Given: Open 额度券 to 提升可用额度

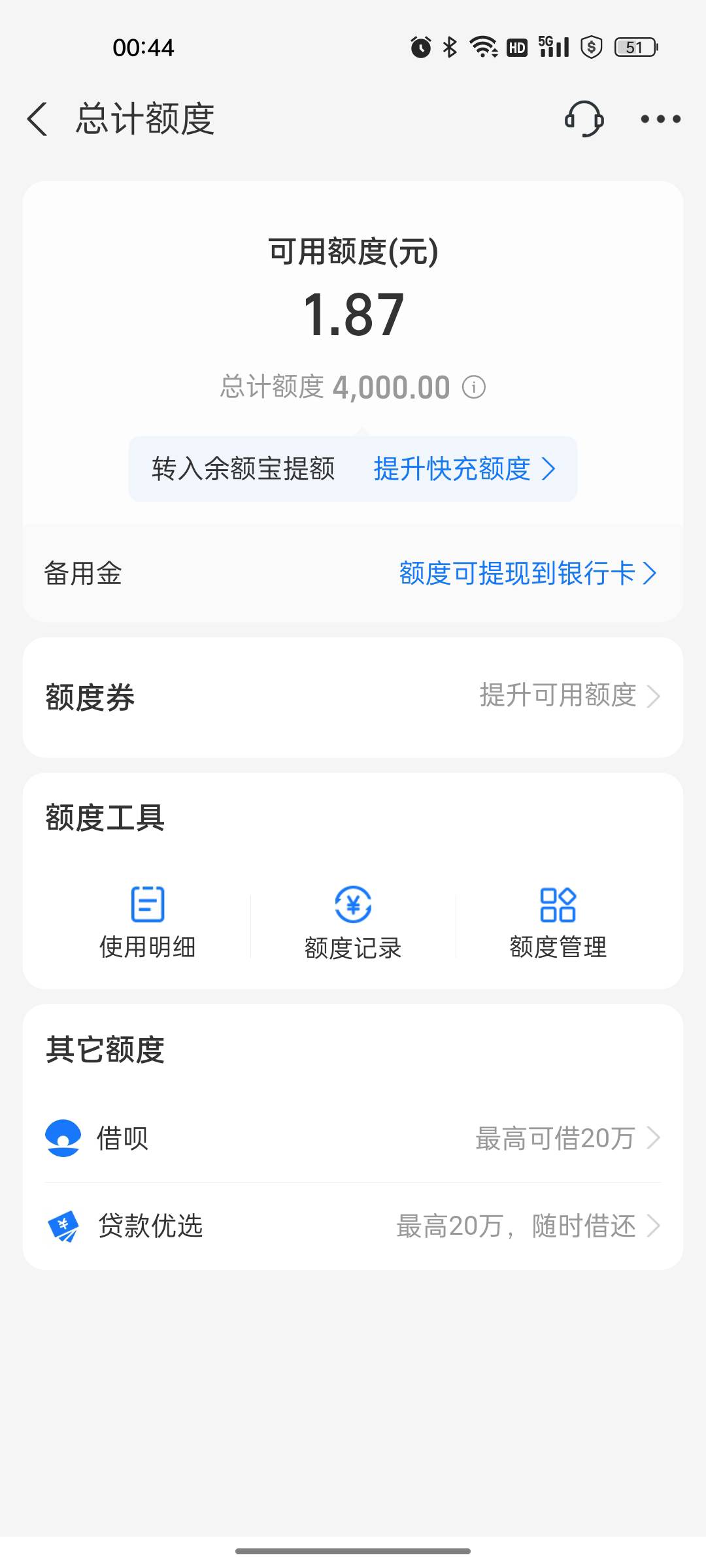Looking at the screenshot, I should pyautogui.click(x=353, y=697).
